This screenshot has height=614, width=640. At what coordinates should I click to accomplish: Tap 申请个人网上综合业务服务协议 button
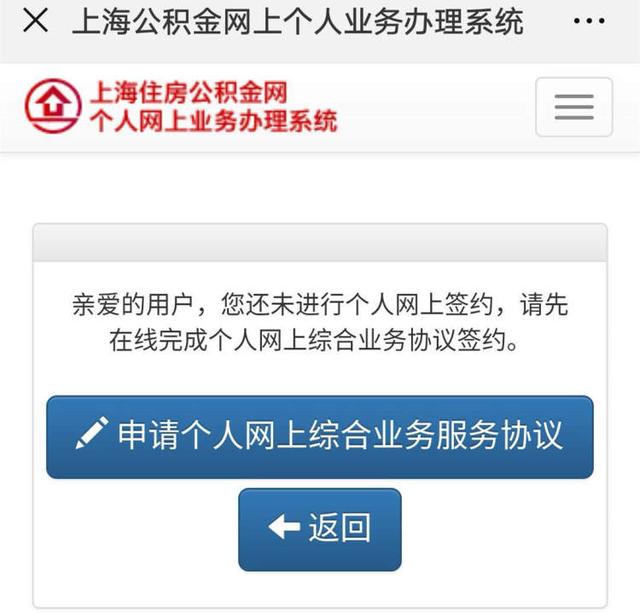(x=320, y=437)
